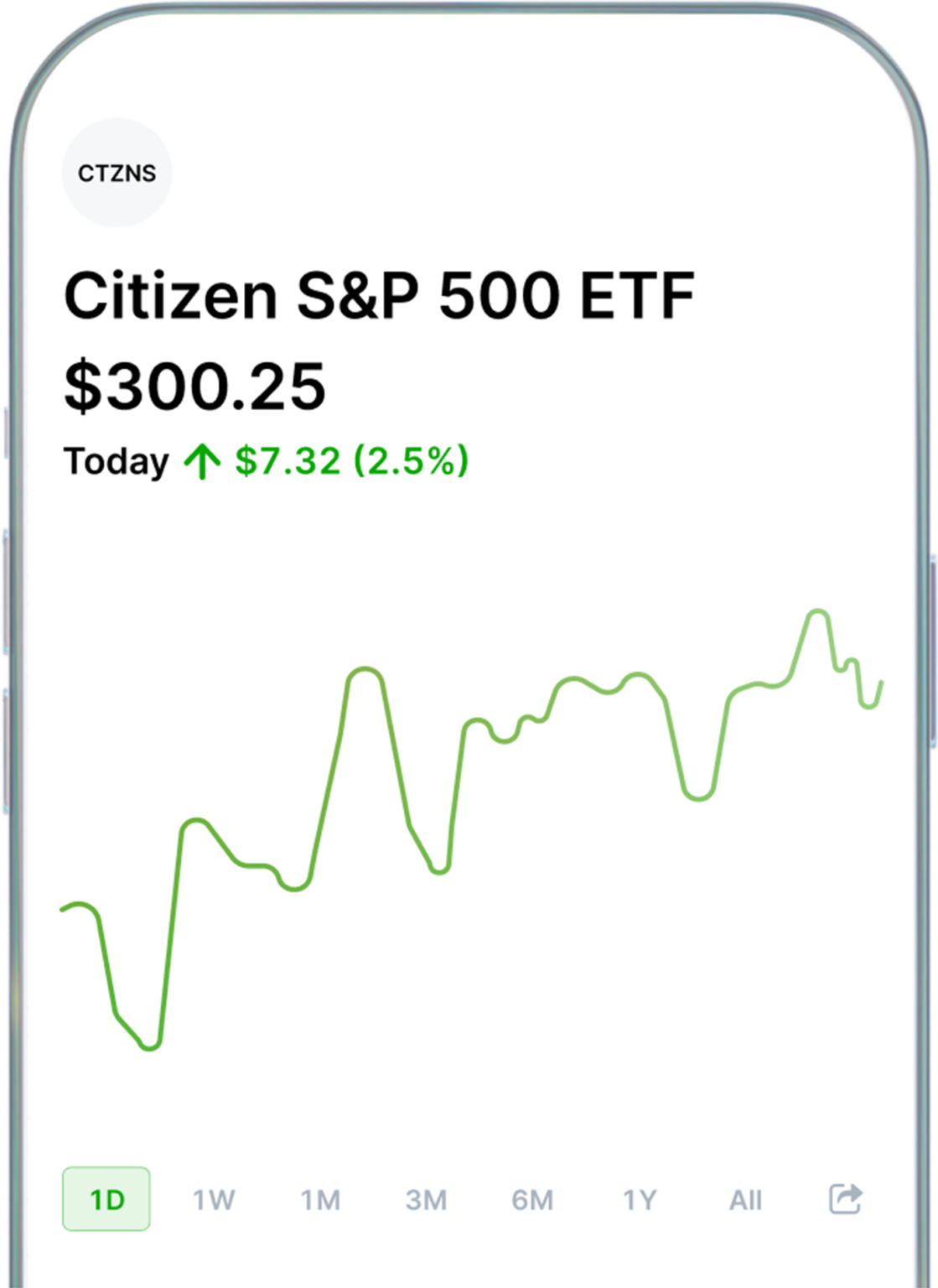Open the 1M chart view

[x=319, y=1199]
